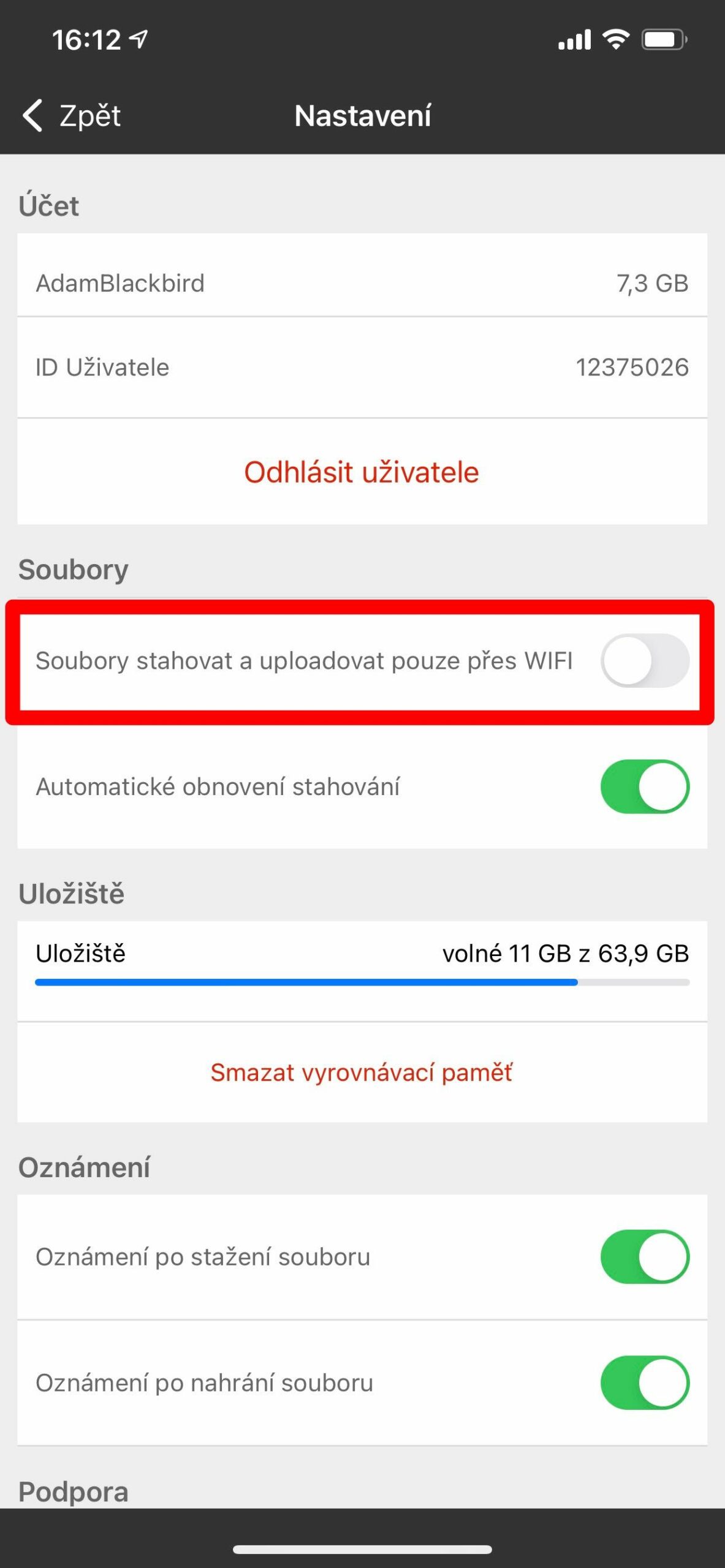Tap Smazat vyrovnávací paměť to clear cache

click(x=362, y=1072)
